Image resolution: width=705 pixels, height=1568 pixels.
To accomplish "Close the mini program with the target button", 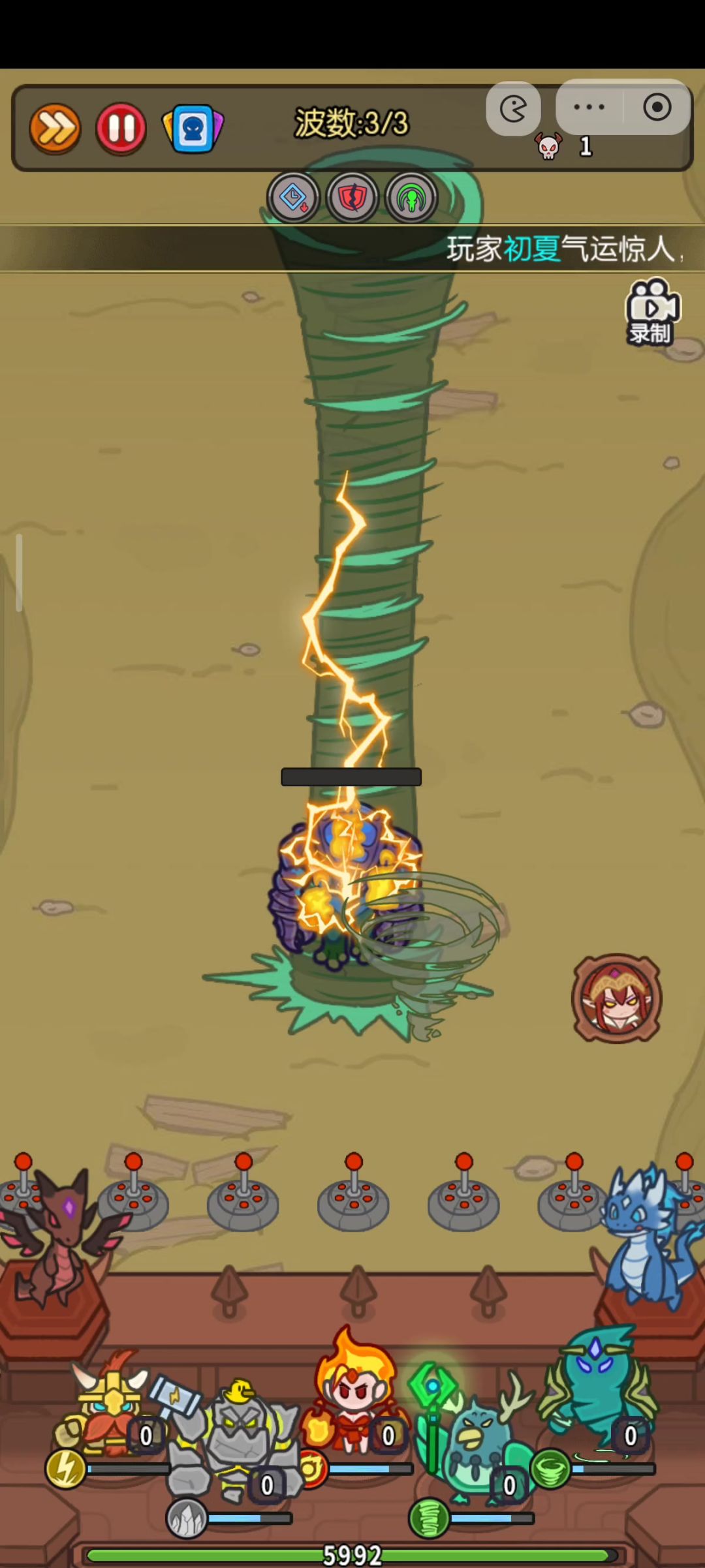I will tap(657, 108).
